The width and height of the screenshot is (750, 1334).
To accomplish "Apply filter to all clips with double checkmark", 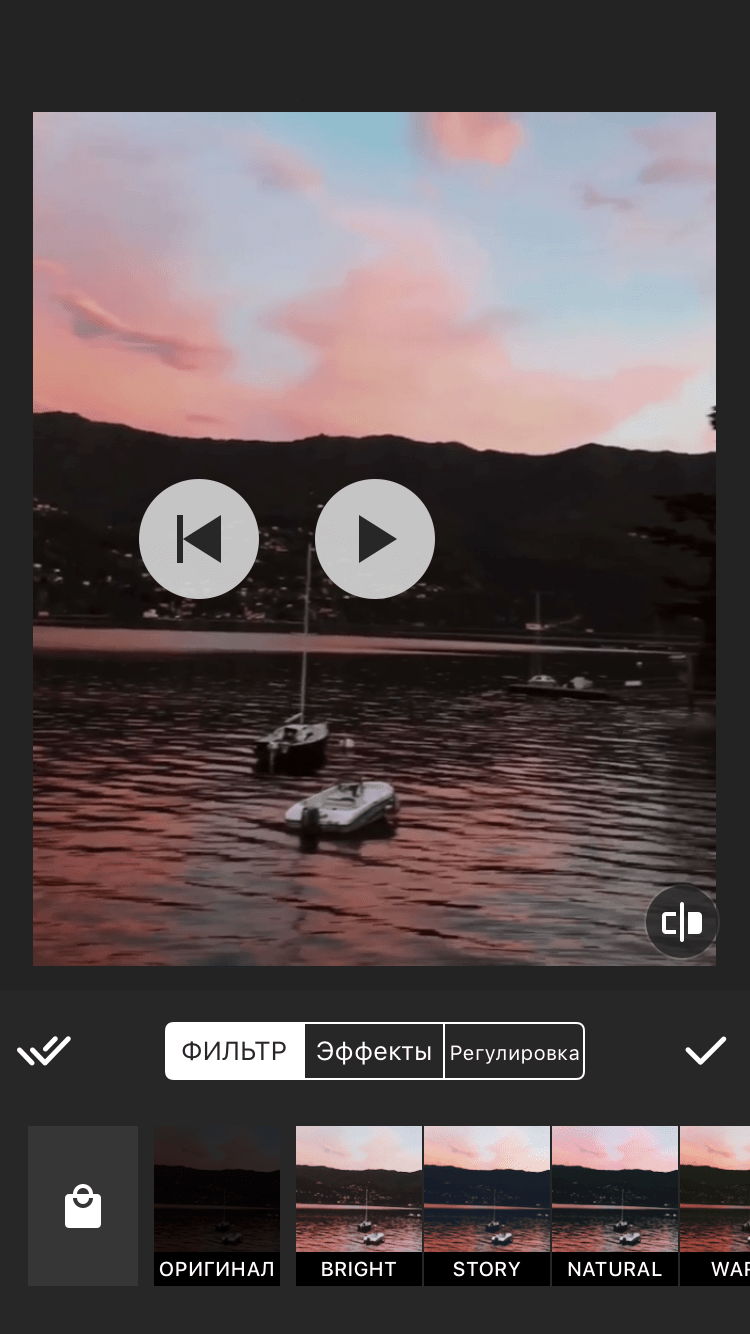I will [x=44, y=1050].
